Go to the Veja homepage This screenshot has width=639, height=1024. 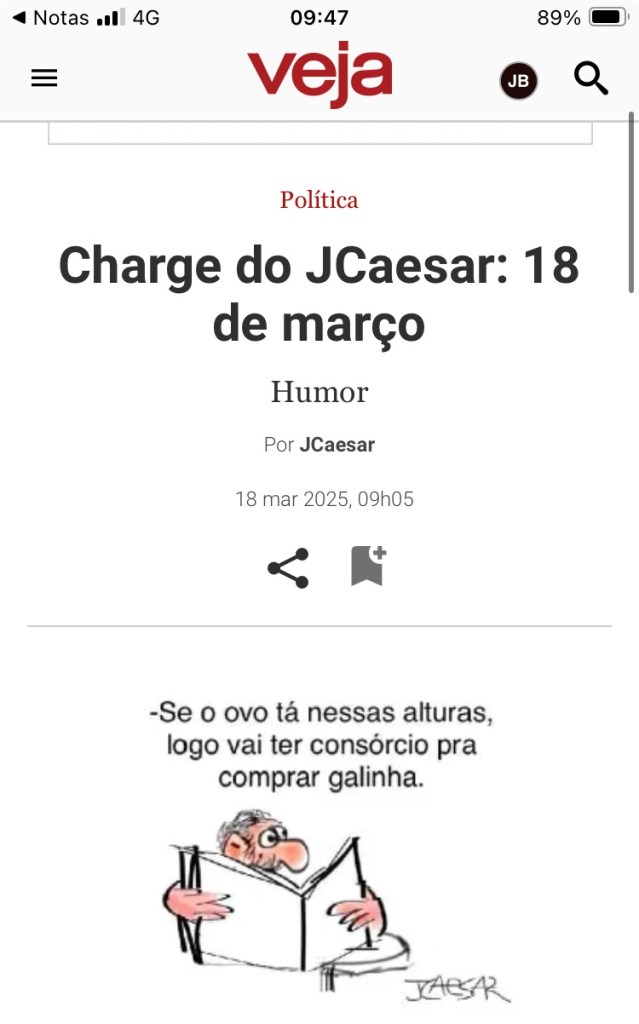tap(320, 77)
